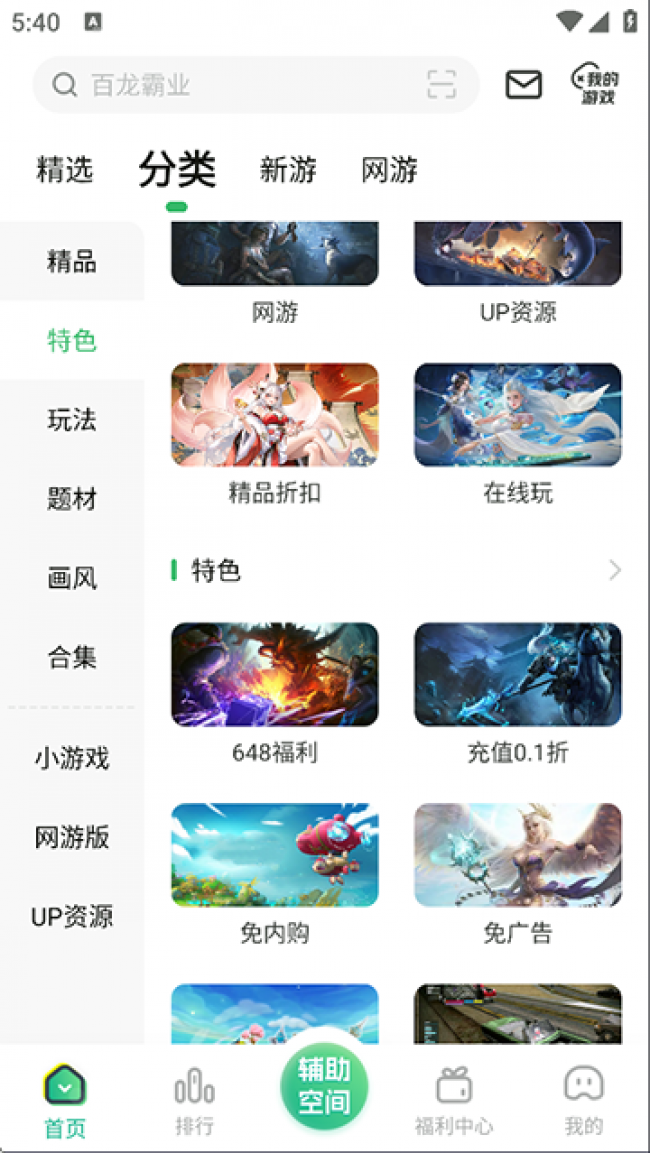Select the 题材 sidebar category

pos(72,498)
